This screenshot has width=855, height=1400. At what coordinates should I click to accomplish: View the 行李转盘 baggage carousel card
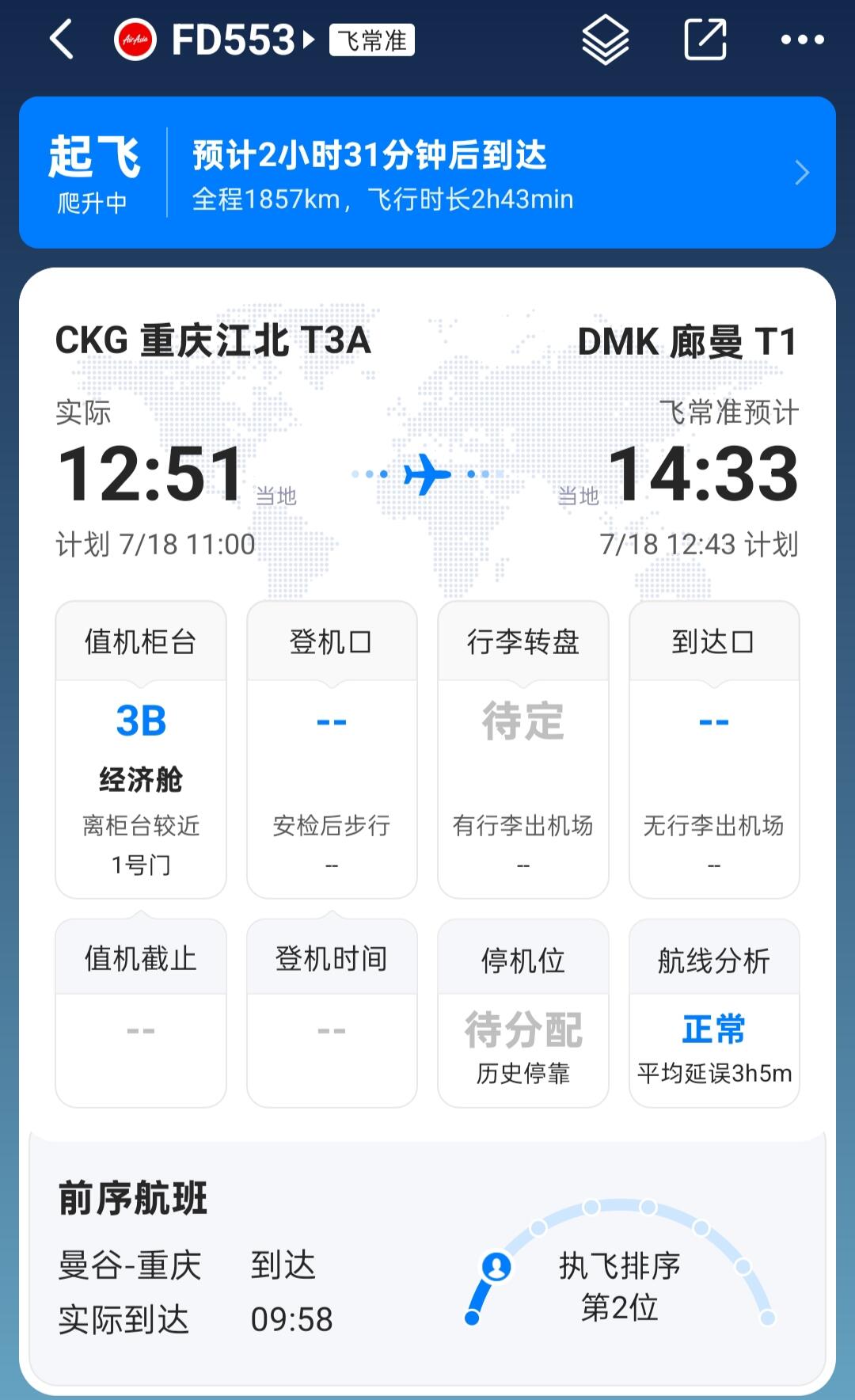point(523,749)
